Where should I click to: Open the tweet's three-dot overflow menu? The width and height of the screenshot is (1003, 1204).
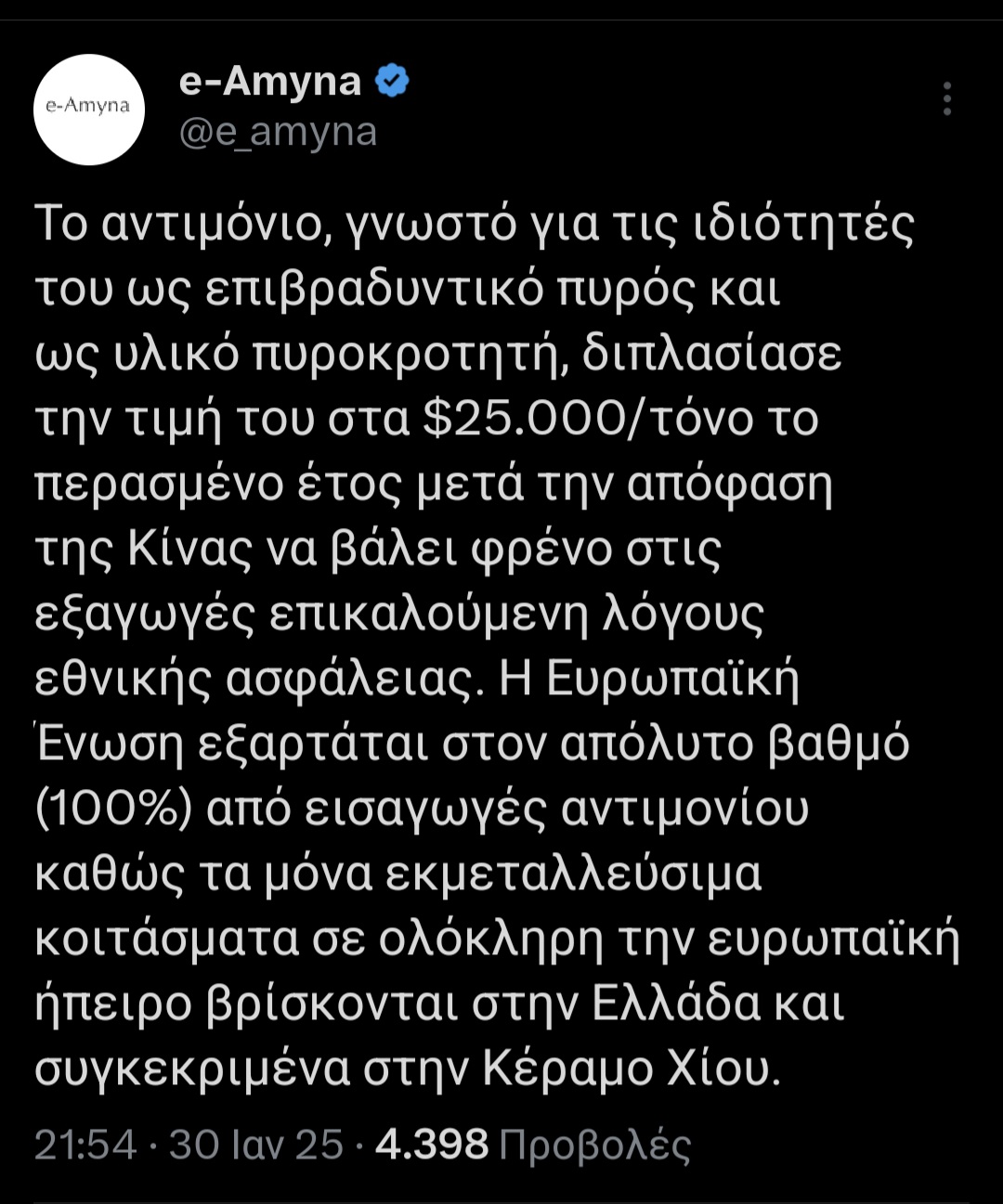(946, 98)
